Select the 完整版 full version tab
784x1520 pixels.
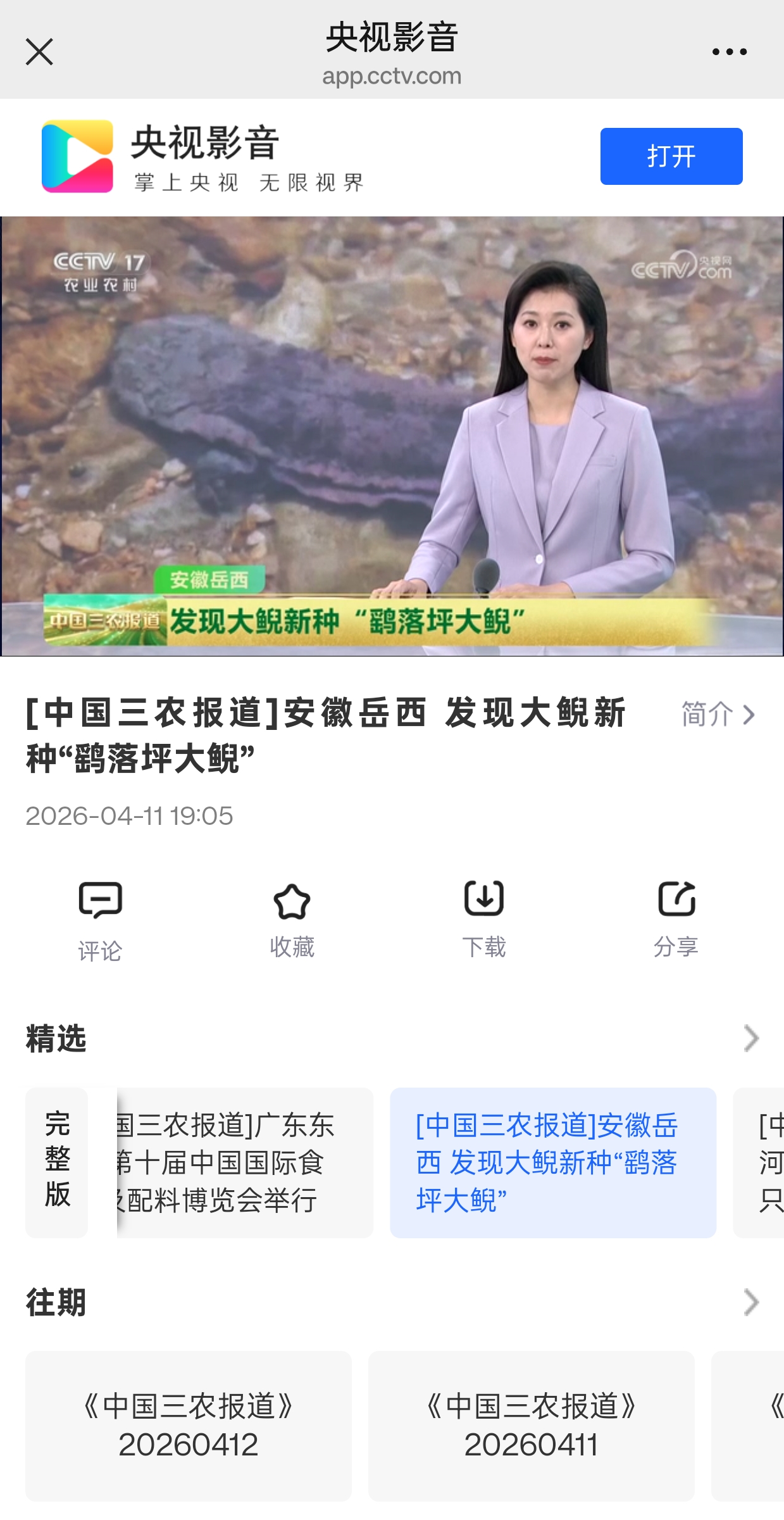point(57,1162)
